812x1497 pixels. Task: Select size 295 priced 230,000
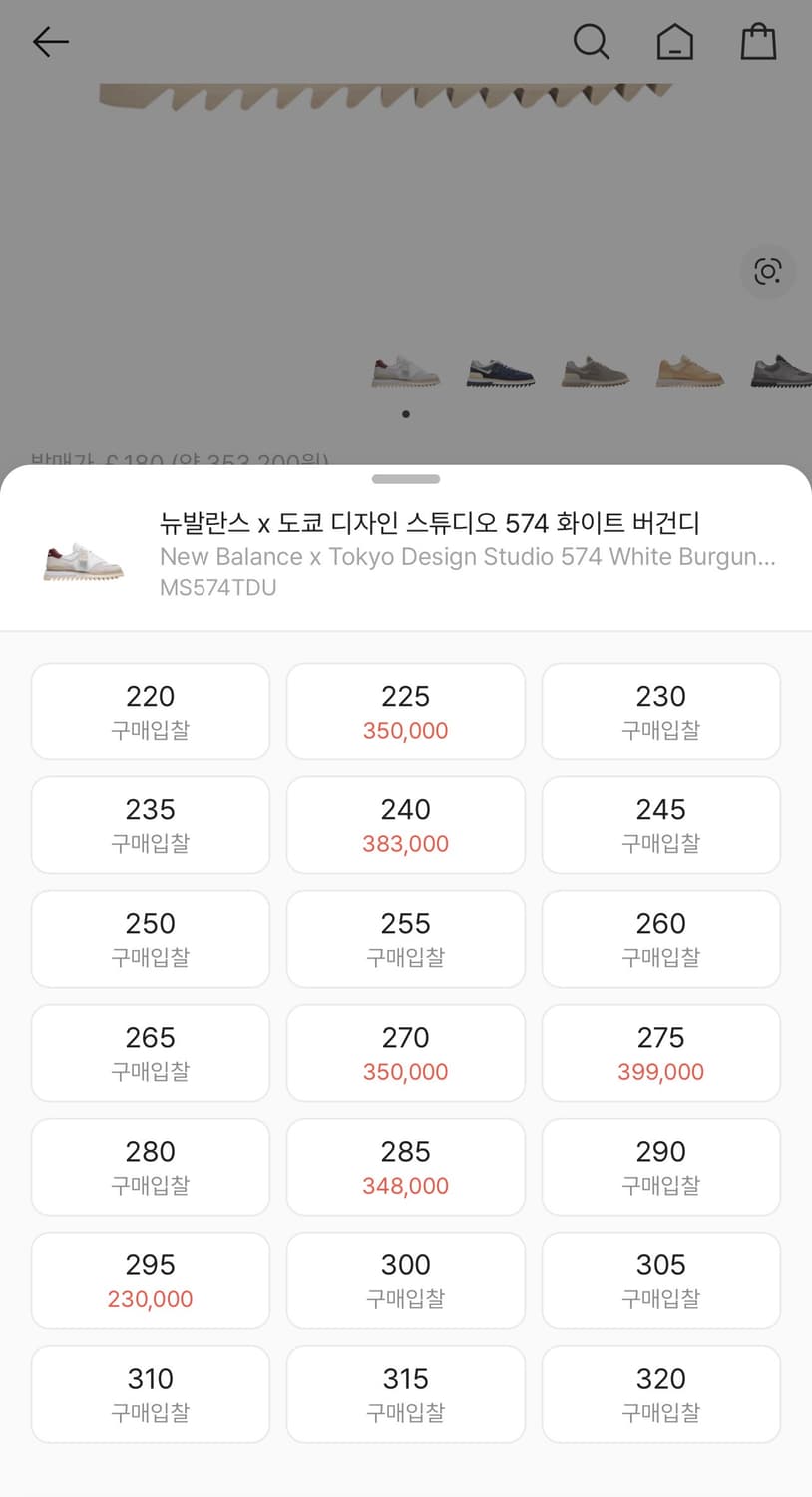pos(150,1280)
